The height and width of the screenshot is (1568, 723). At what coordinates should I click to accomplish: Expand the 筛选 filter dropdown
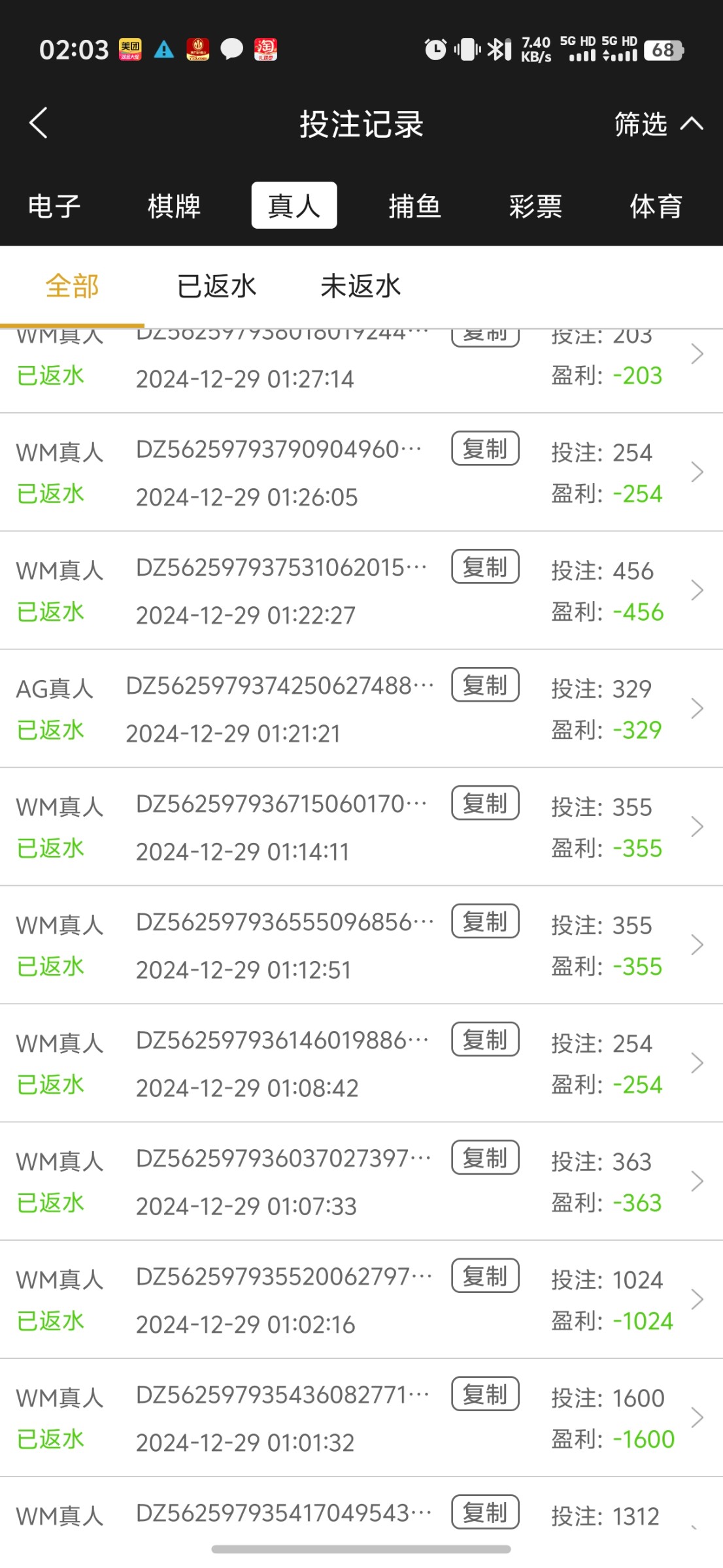658,123
